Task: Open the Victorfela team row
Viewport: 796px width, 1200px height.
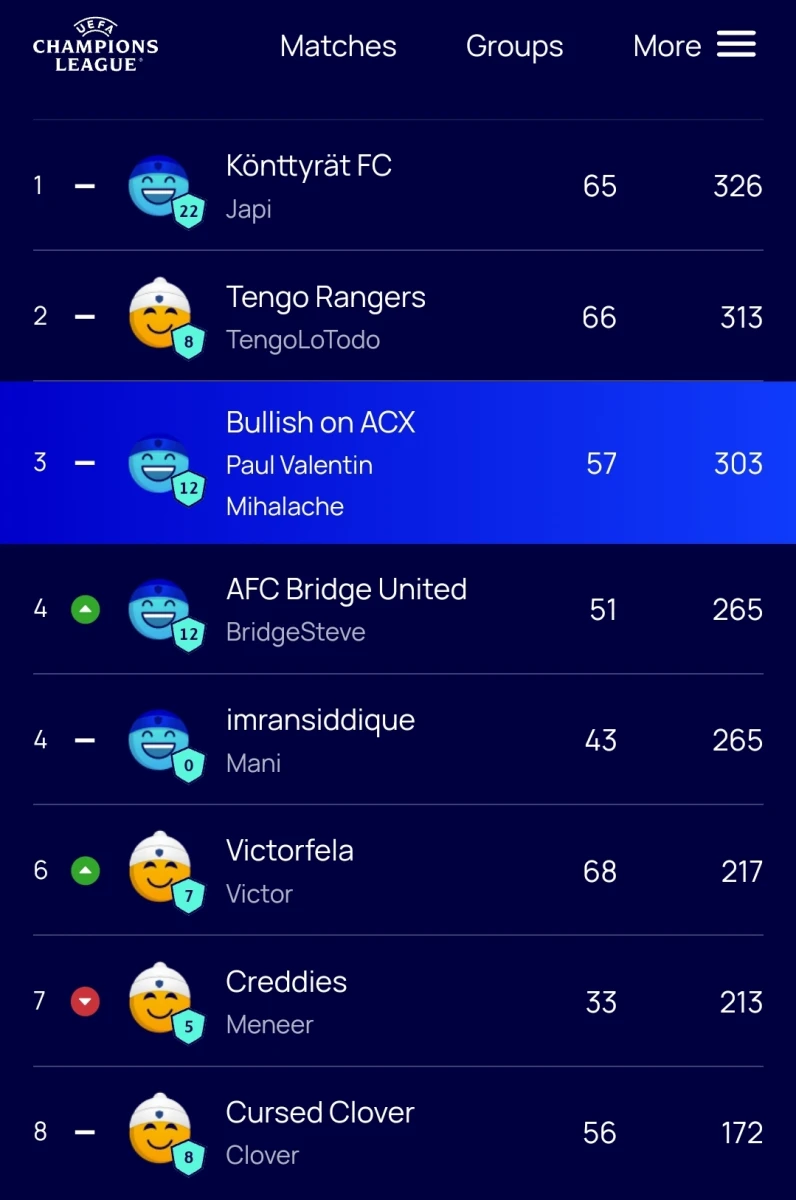Action: (x=398, y=871)
